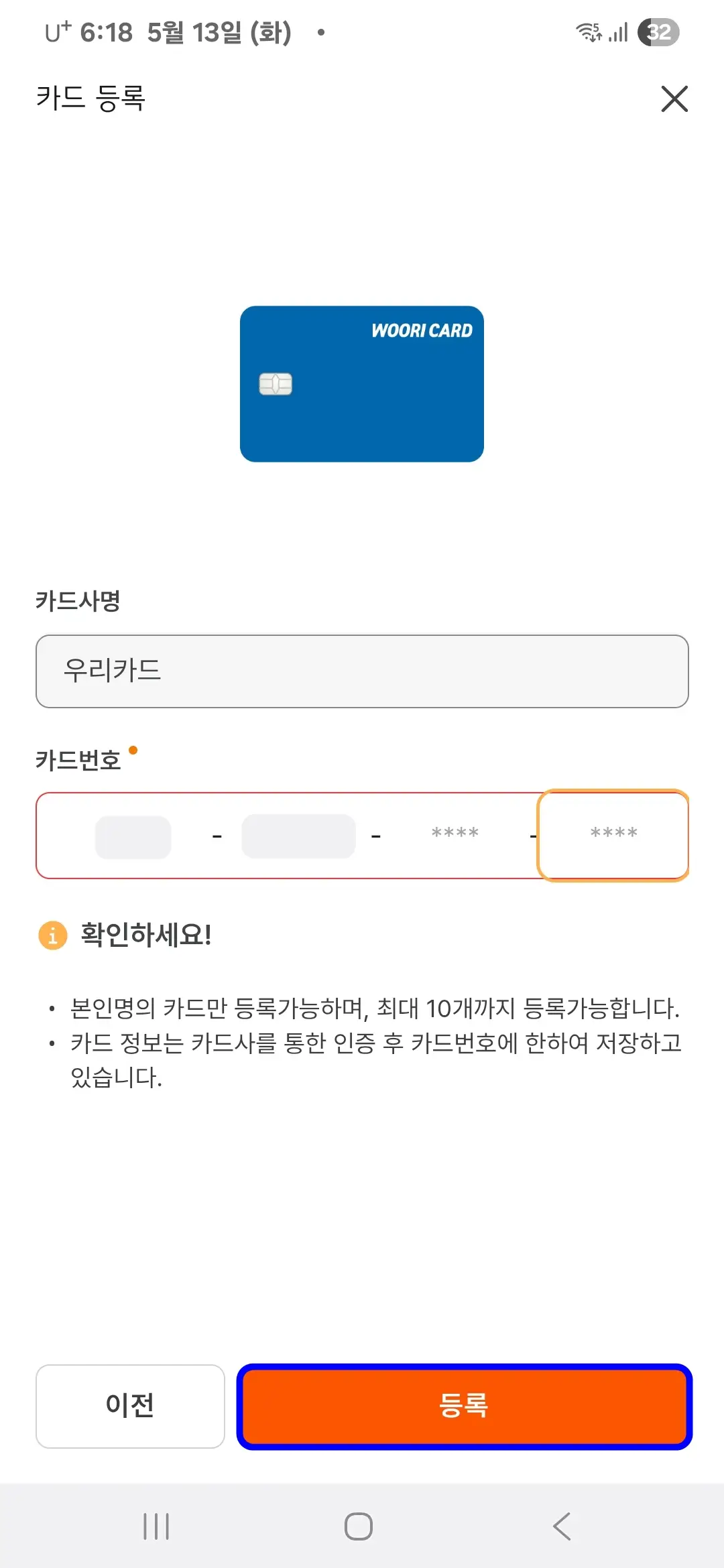The height and width of the screenshot is (1568, 724).
Task: Tap the cellular signal icon
Action: [x=617, y=32]
